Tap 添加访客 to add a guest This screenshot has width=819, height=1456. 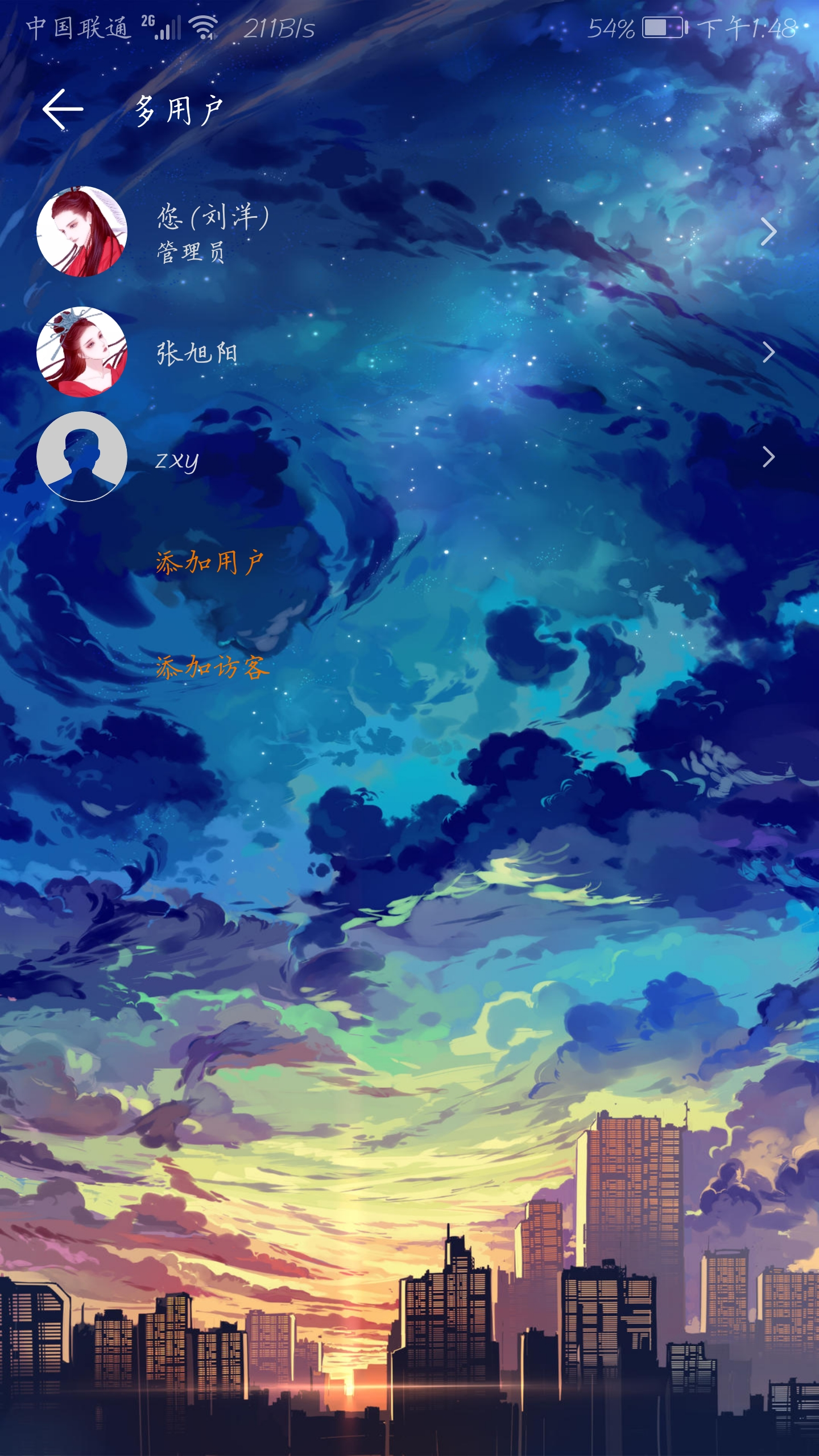(212, 667)
